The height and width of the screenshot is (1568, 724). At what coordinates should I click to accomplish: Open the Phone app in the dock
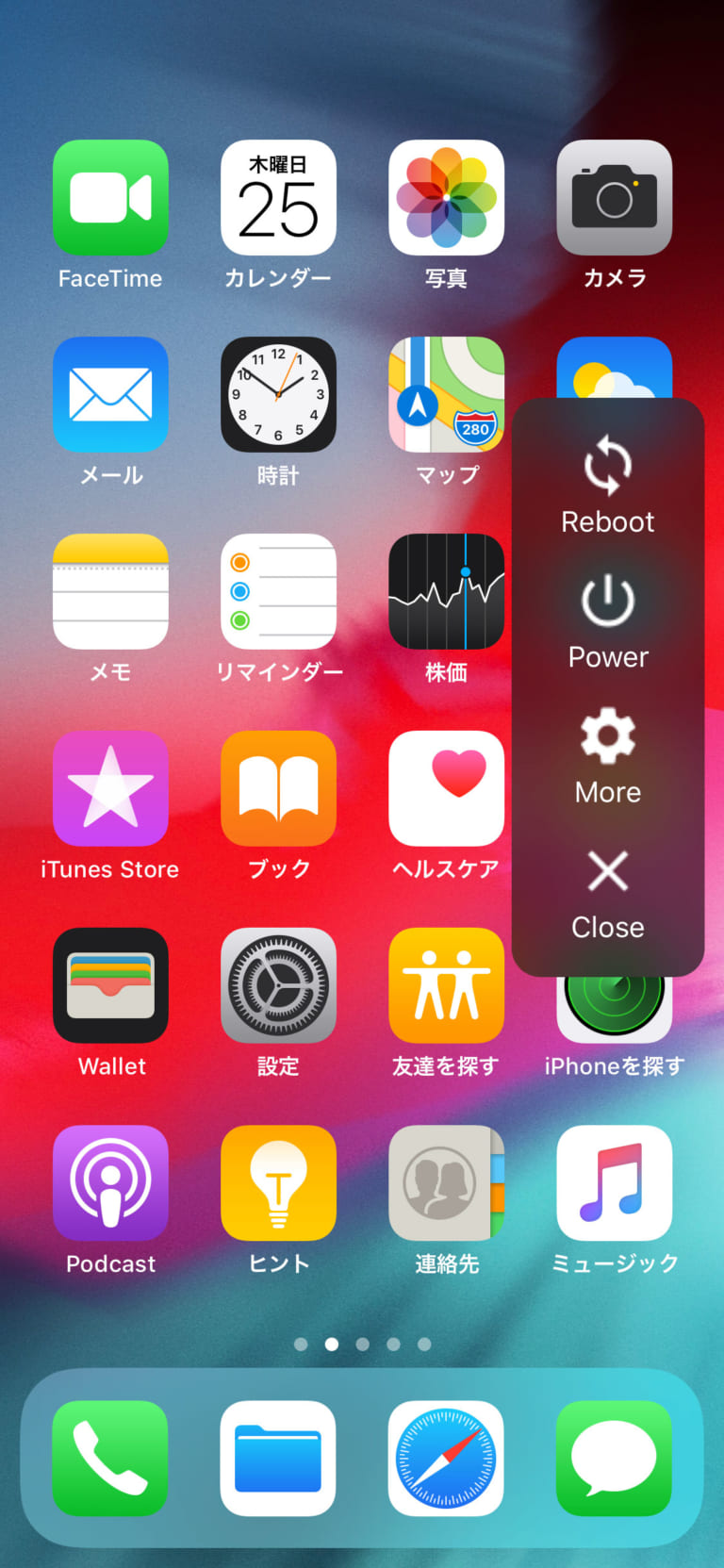point(110,1457)
